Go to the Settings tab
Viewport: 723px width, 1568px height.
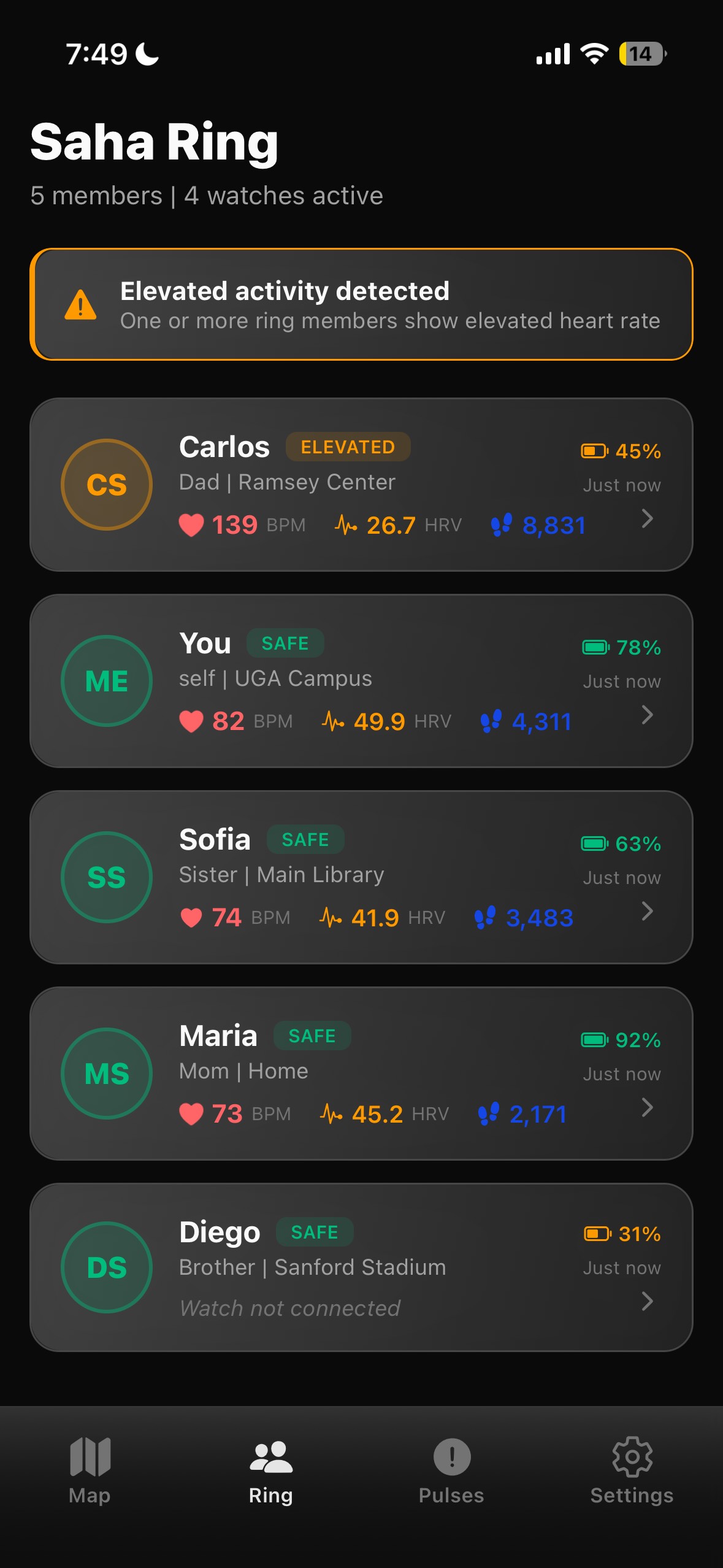pos(632,1470)
